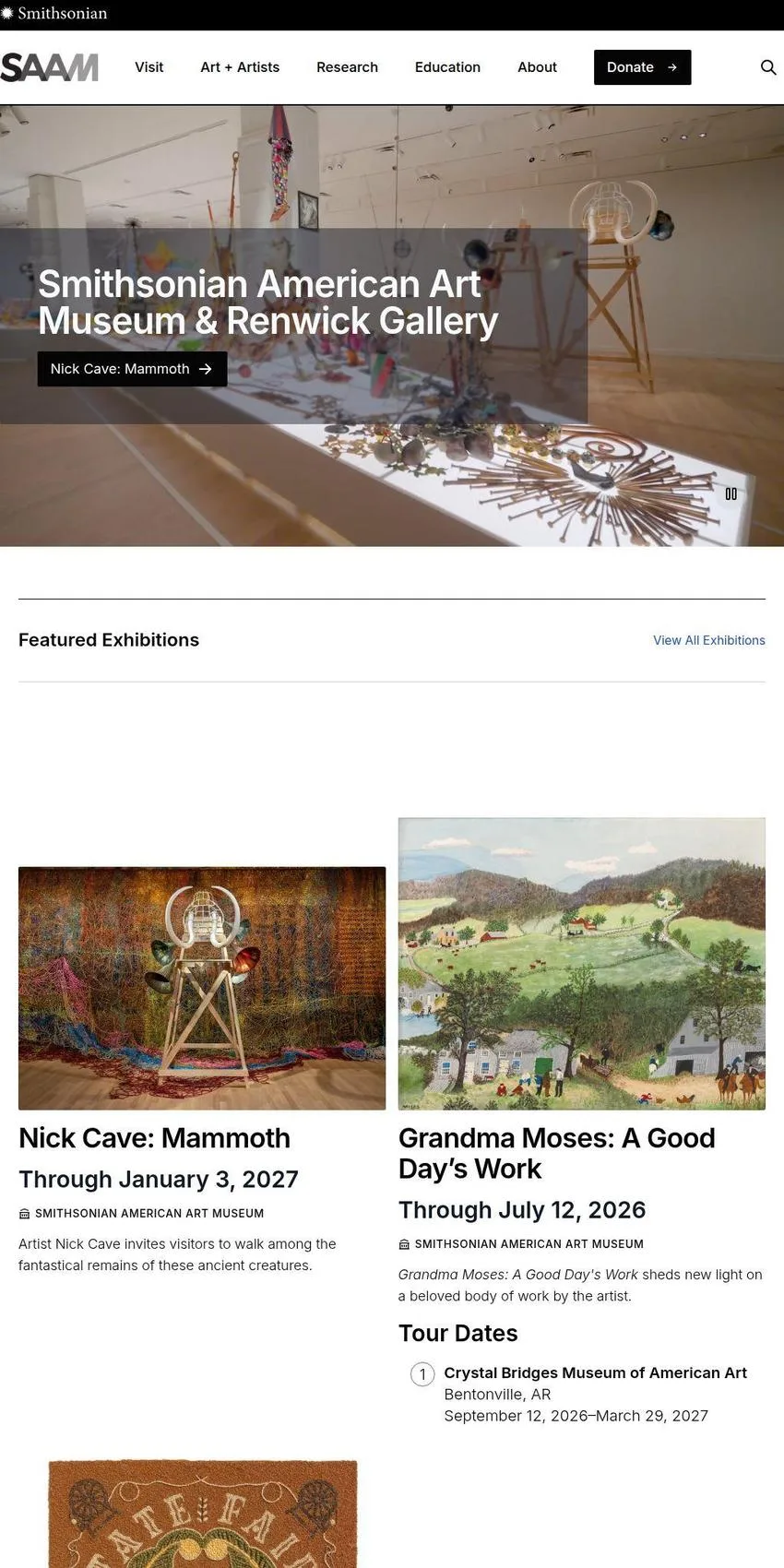784x1568 pixels.
Task: Open the Visit menu
Action: 148,67
